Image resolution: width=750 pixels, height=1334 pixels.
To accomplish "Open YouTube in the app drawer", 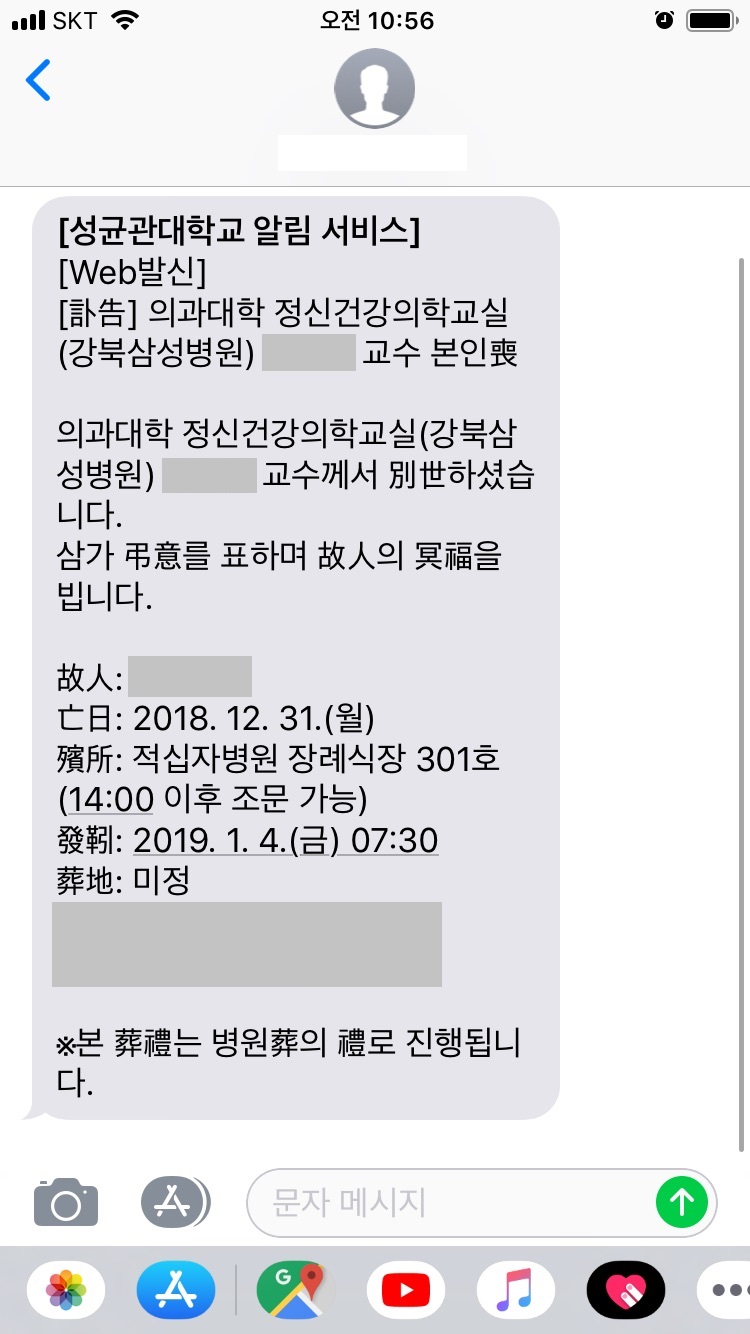I will point(406,1290).
